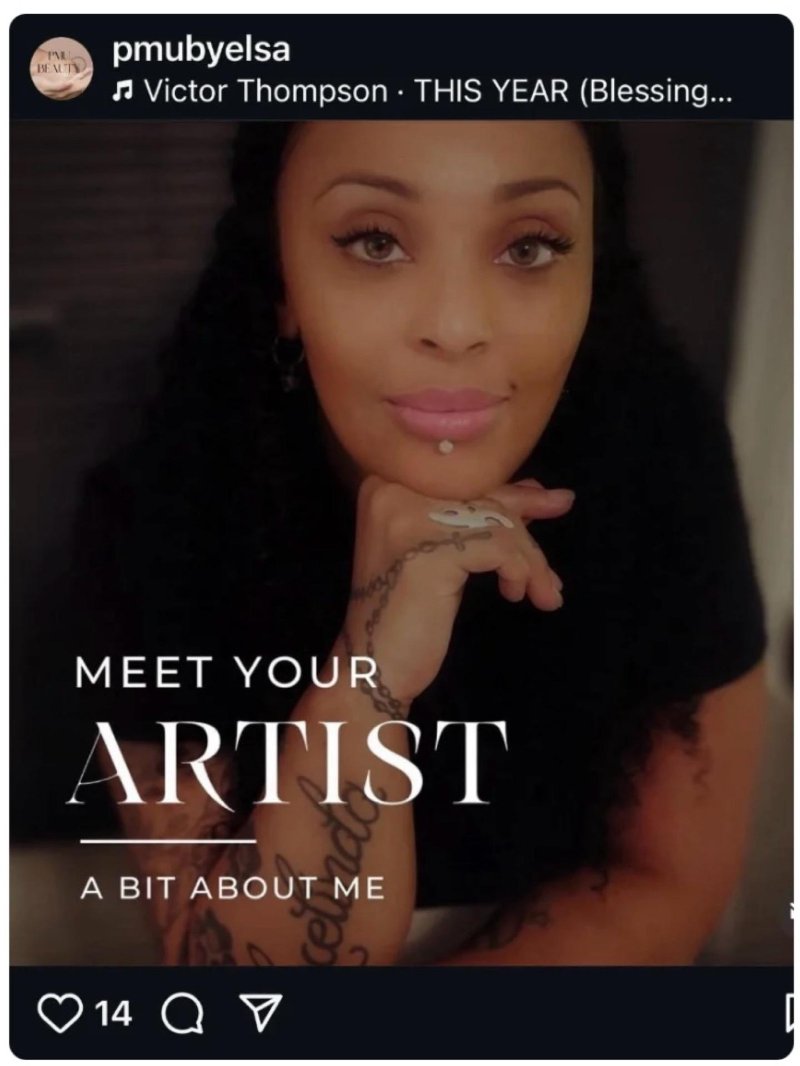The width and height of the screenshot is (800, 1066).
Task: Open the Meet Your Artist post image
Action: pos(400,540)
